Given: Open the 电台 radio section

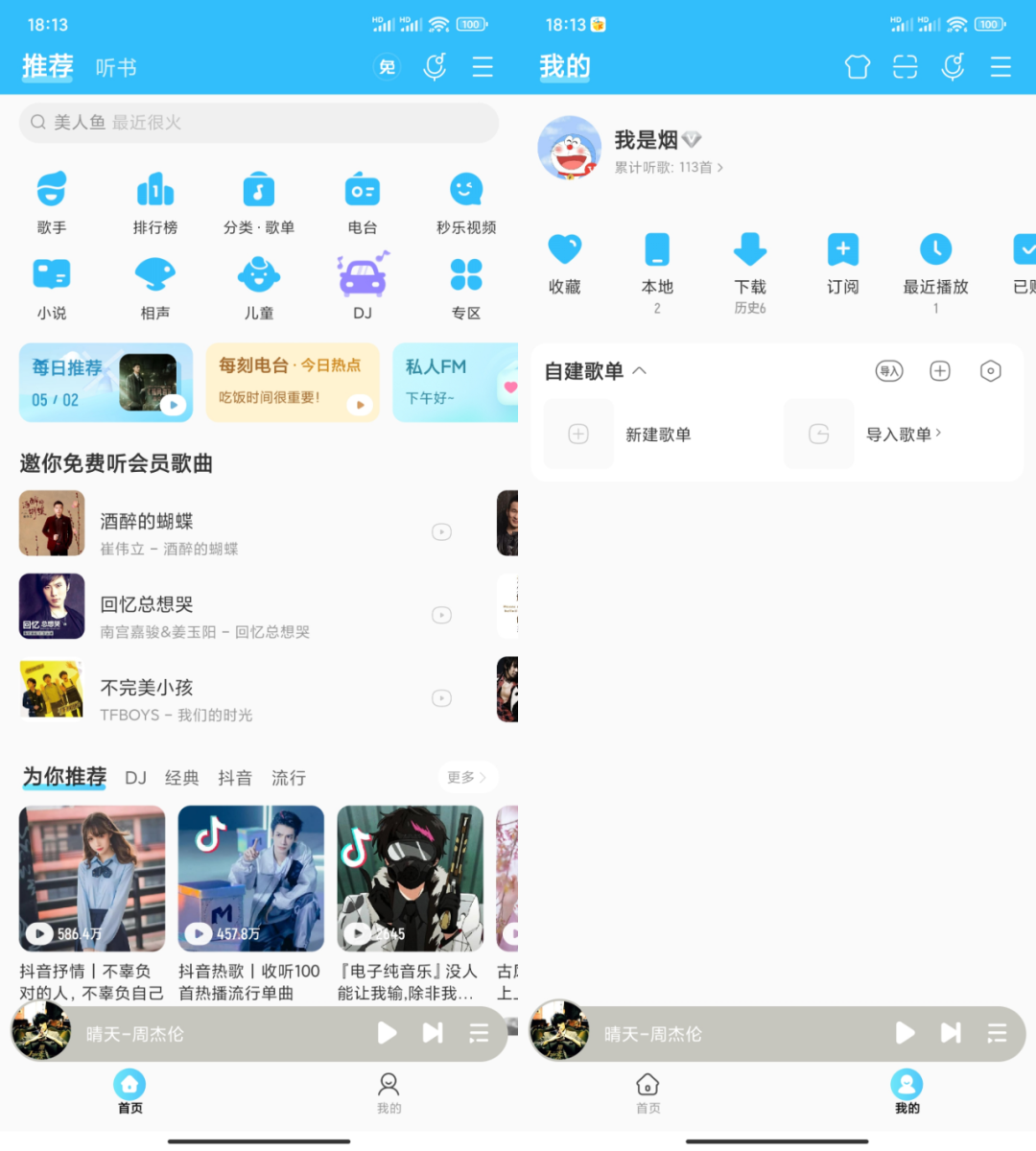Looking at the screenshot, I should click(x=362, y=202).
